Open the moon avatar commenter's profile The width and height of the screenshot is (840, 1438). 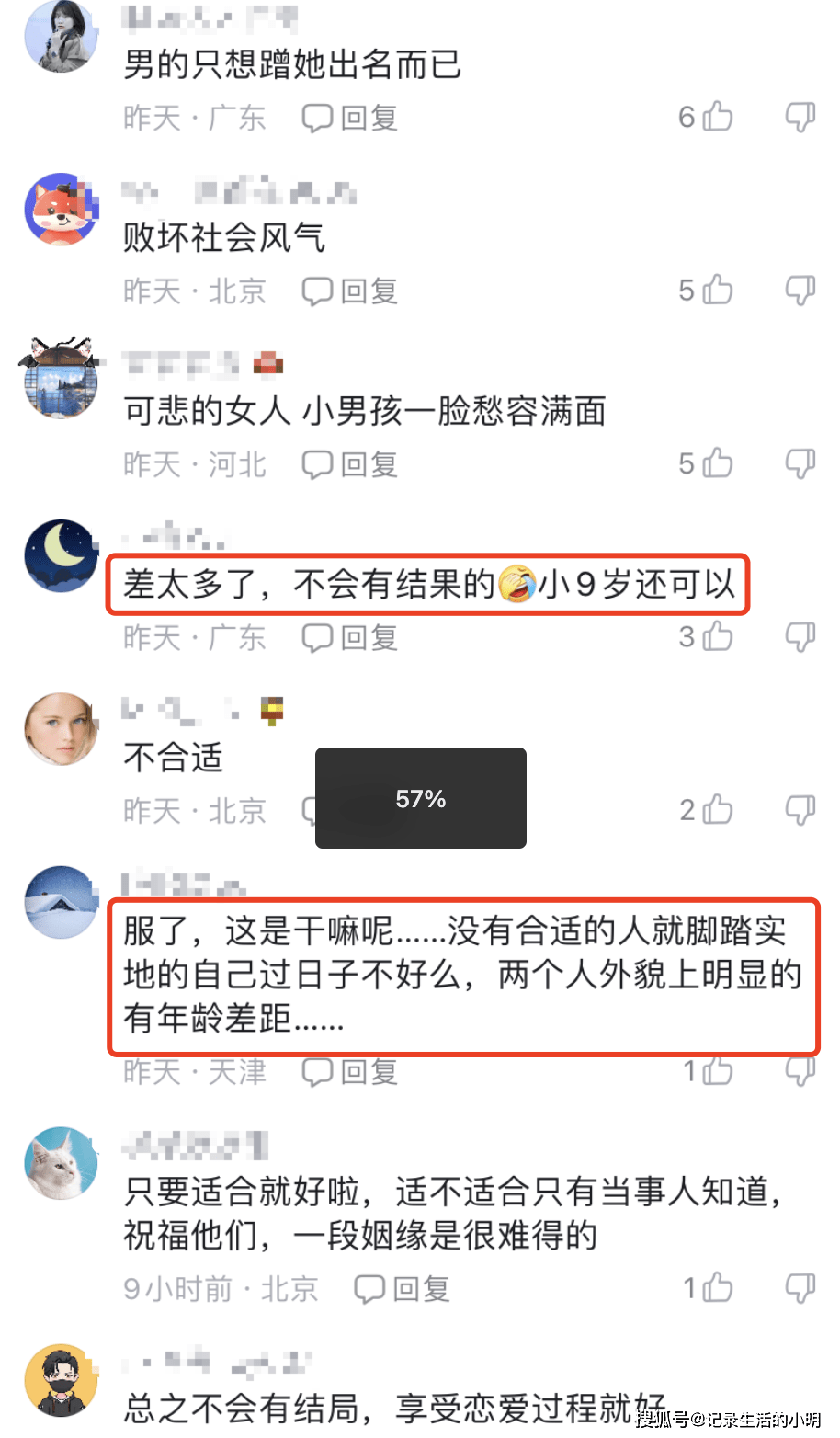(x=61, y=555)
